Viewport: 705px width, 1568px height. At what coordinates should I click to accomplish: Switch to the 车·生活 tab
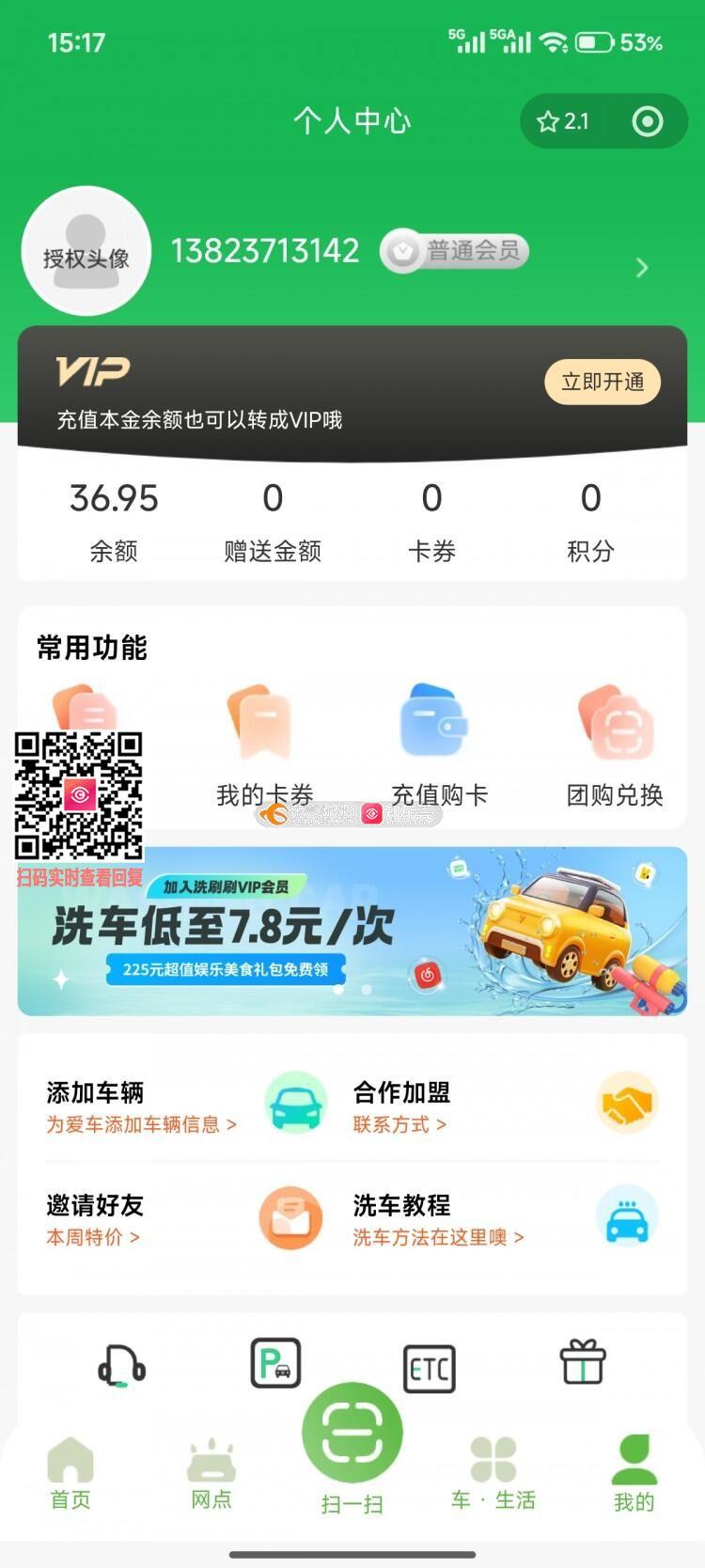pyautogui.click(x=493, y=1472)
